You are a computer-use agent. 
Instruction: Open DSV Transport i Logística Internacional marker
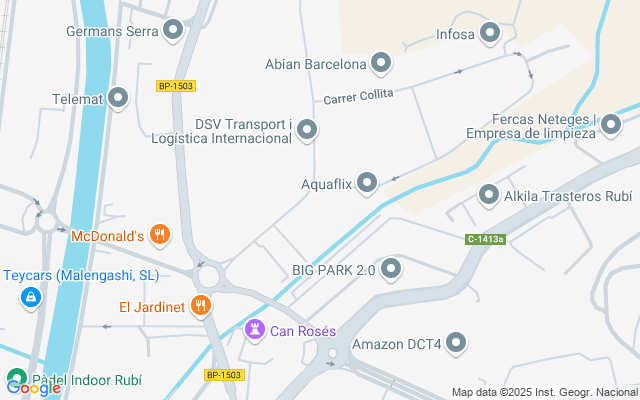click(307, 130)
